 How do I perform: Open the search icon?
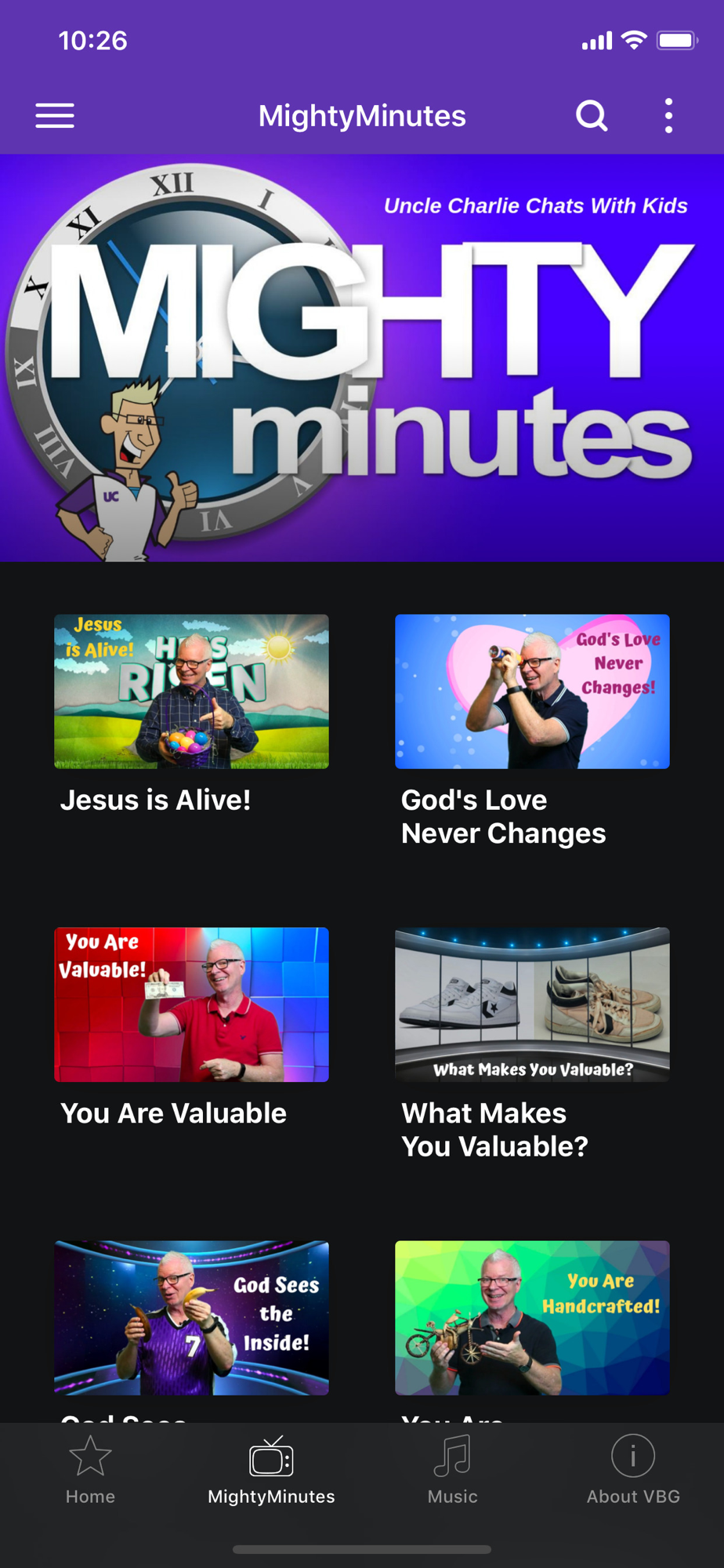(x=592, y=116)
